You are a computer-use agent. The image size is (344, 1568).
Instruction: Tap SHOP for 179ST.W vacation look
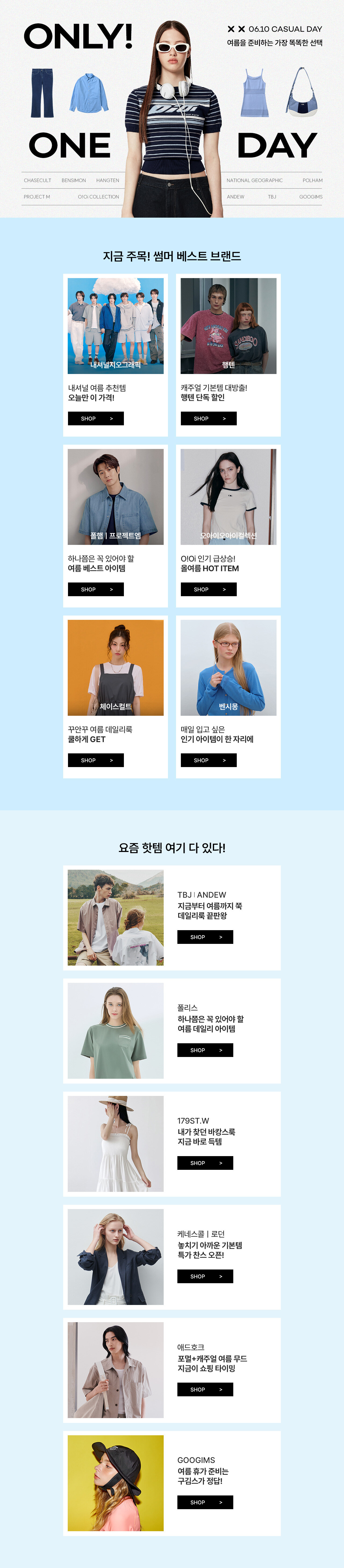205,1163
